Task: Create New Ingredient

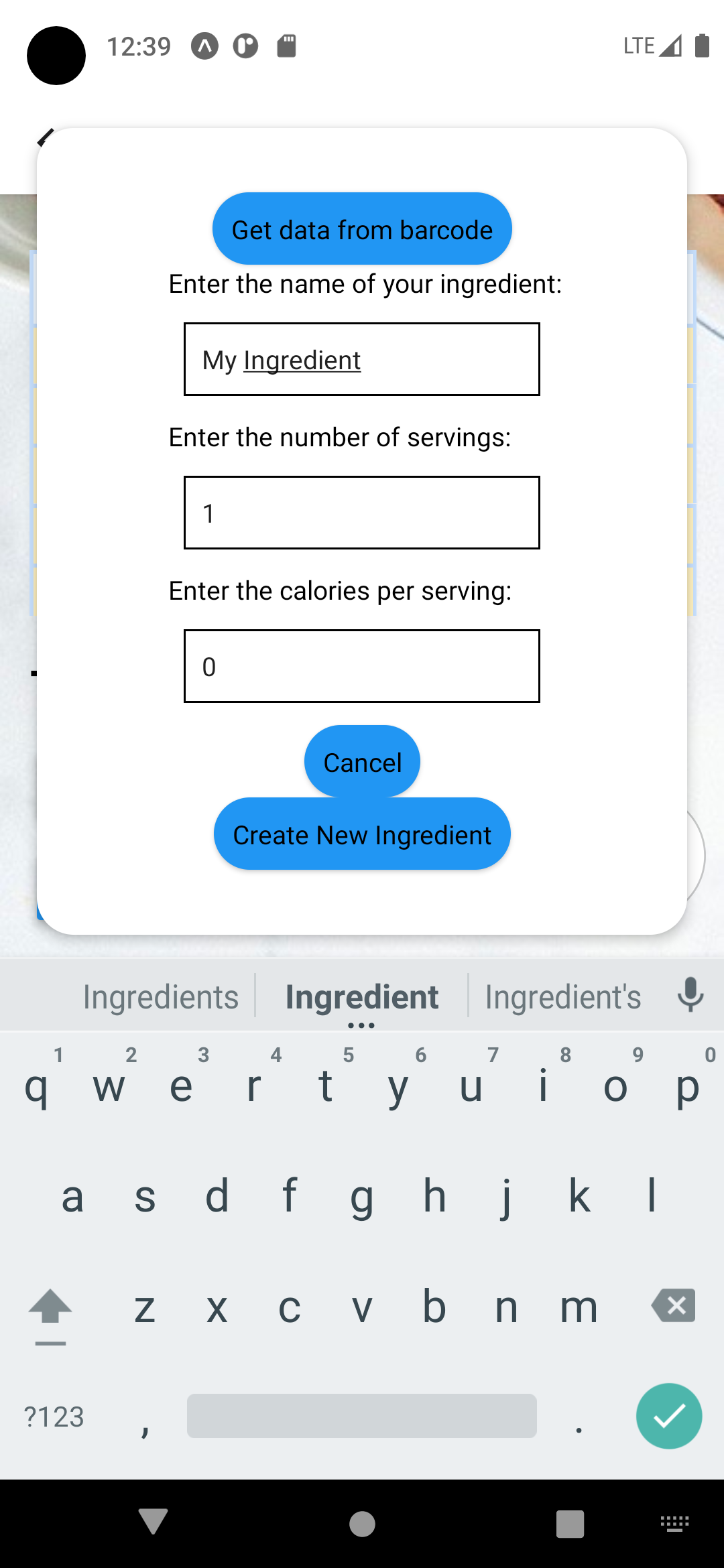Action: [362, 834]
